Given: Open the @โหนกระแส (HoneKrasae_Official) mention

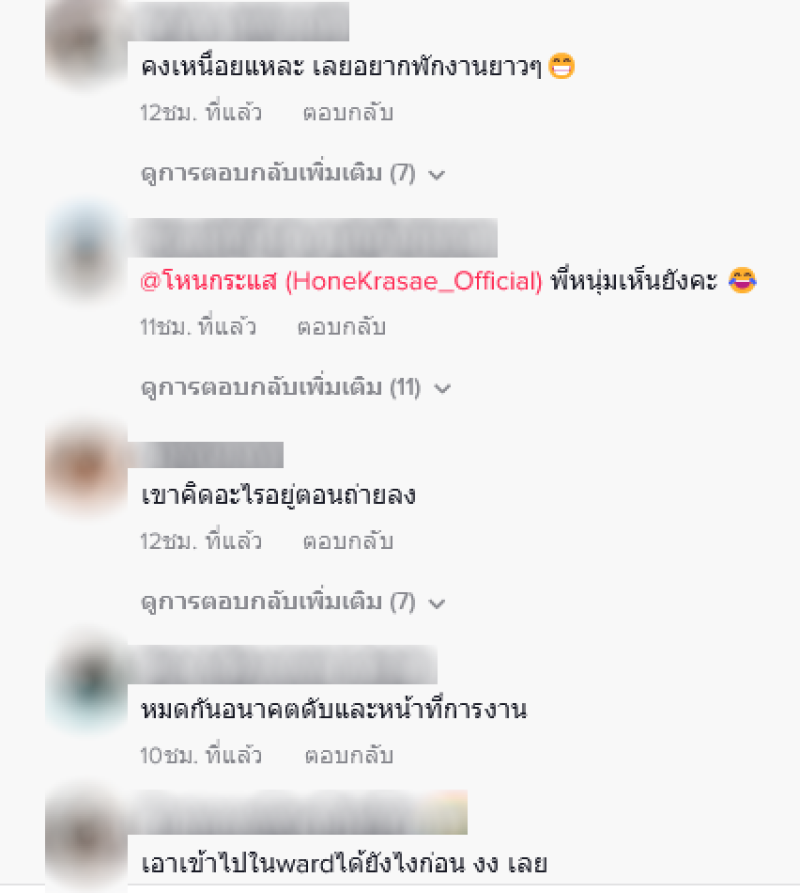Looking at the screenshot, I should (340, 282).
